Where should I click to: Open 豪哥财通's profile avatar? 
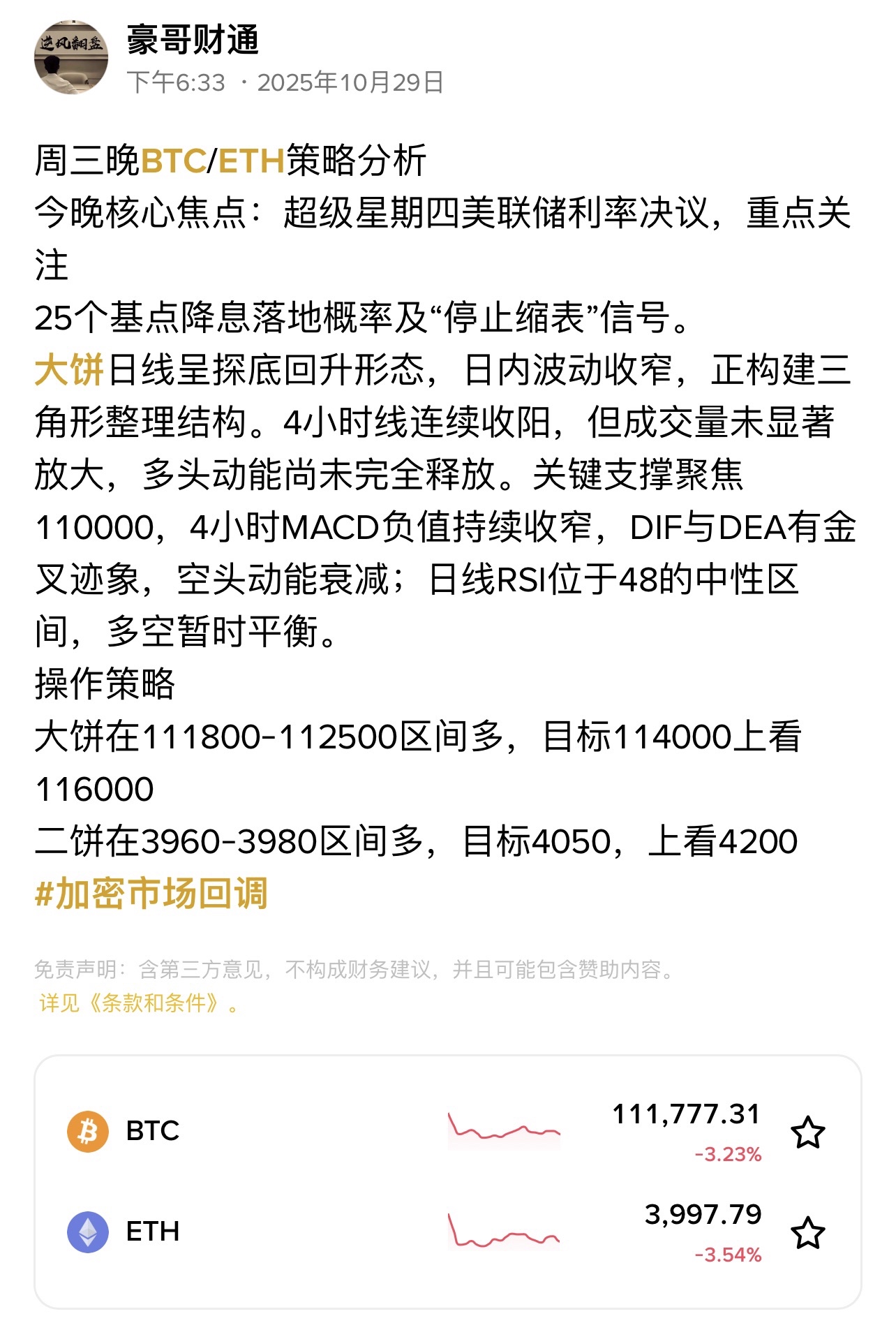[x=71, y=57]
